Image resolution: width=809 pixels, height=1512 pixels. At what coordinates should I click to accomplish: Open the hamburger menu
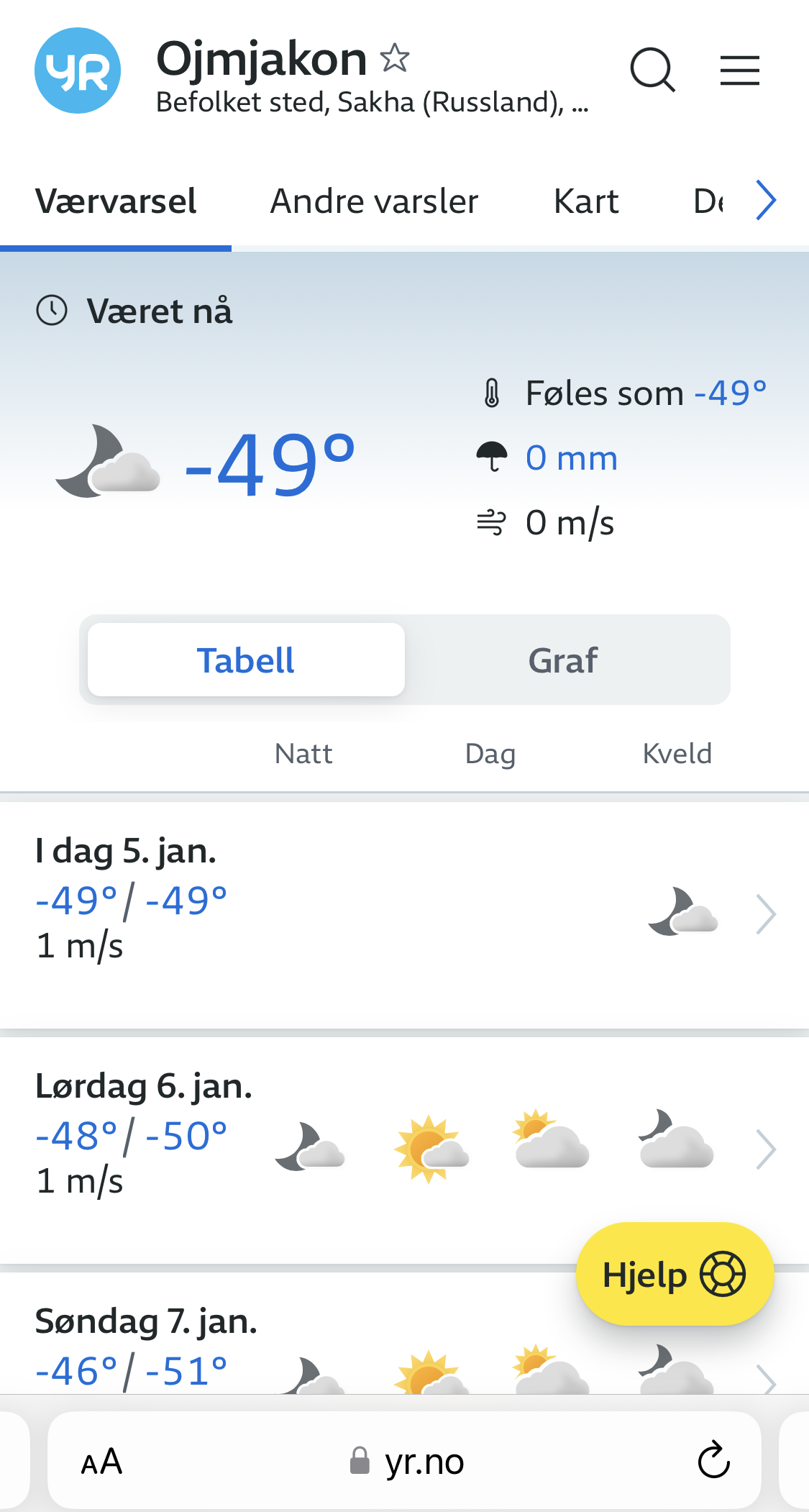(x=740, y=70)
